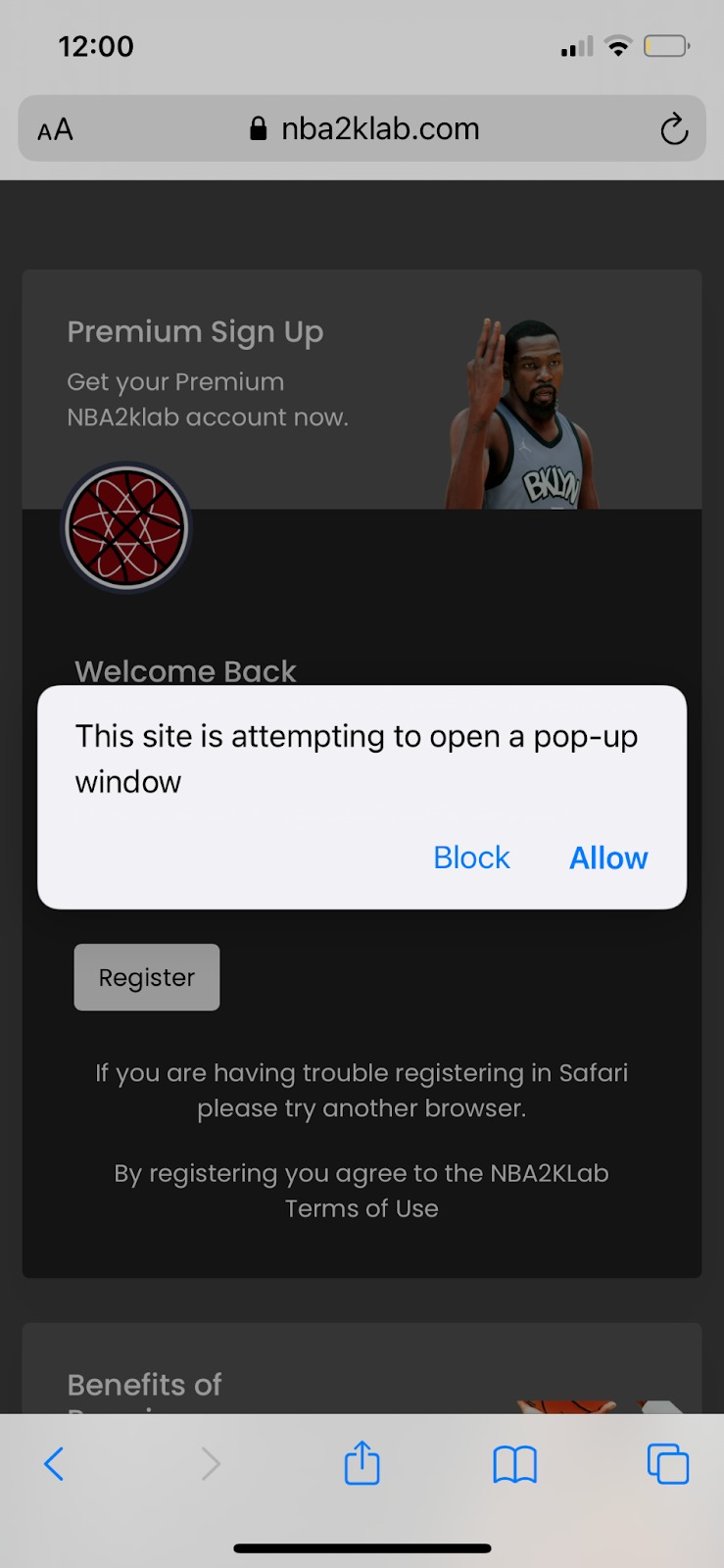Reload the nba2klab.com page
This screenshot has height=1568, width=724.
[674, 129]
